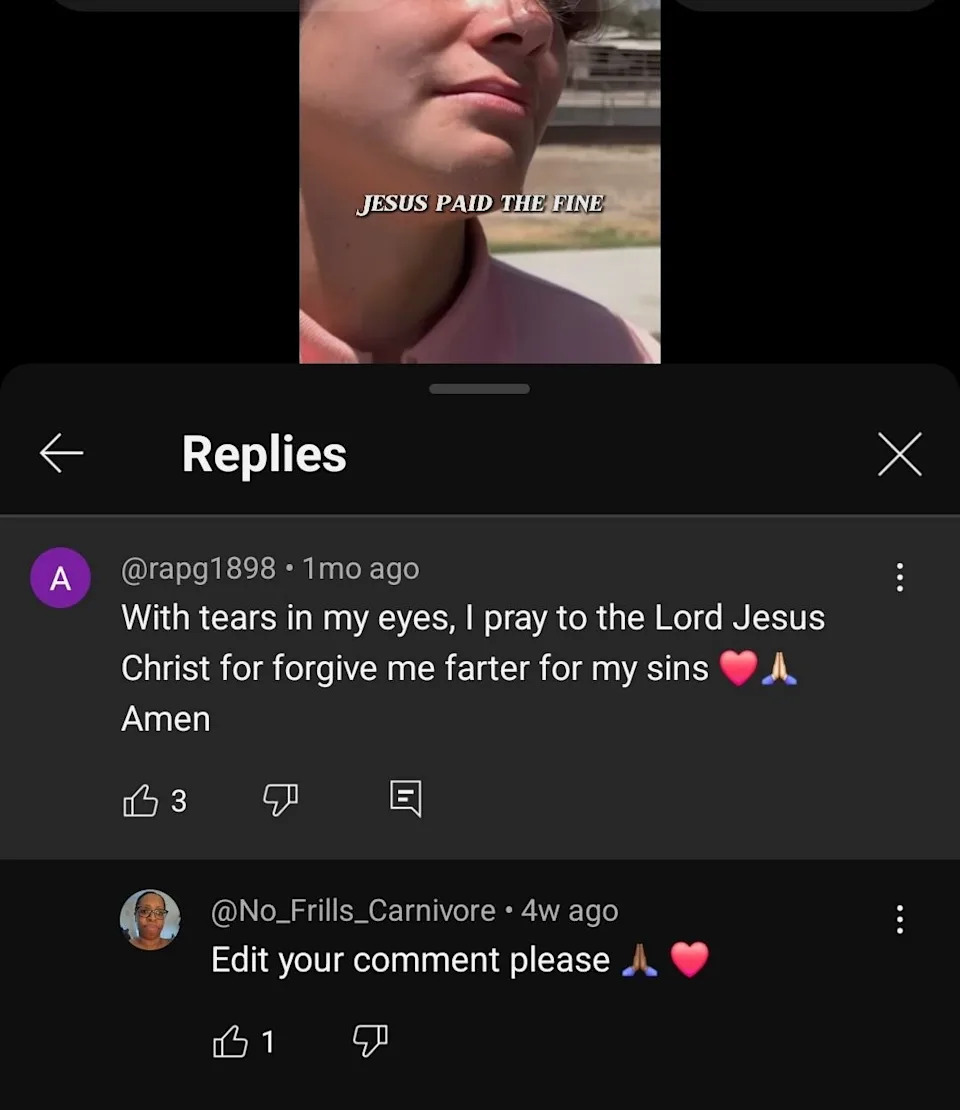Viewport: 960px width, 1110px height.
Task: Like @rapg1898's comment
Action: [x=141, y=800]
